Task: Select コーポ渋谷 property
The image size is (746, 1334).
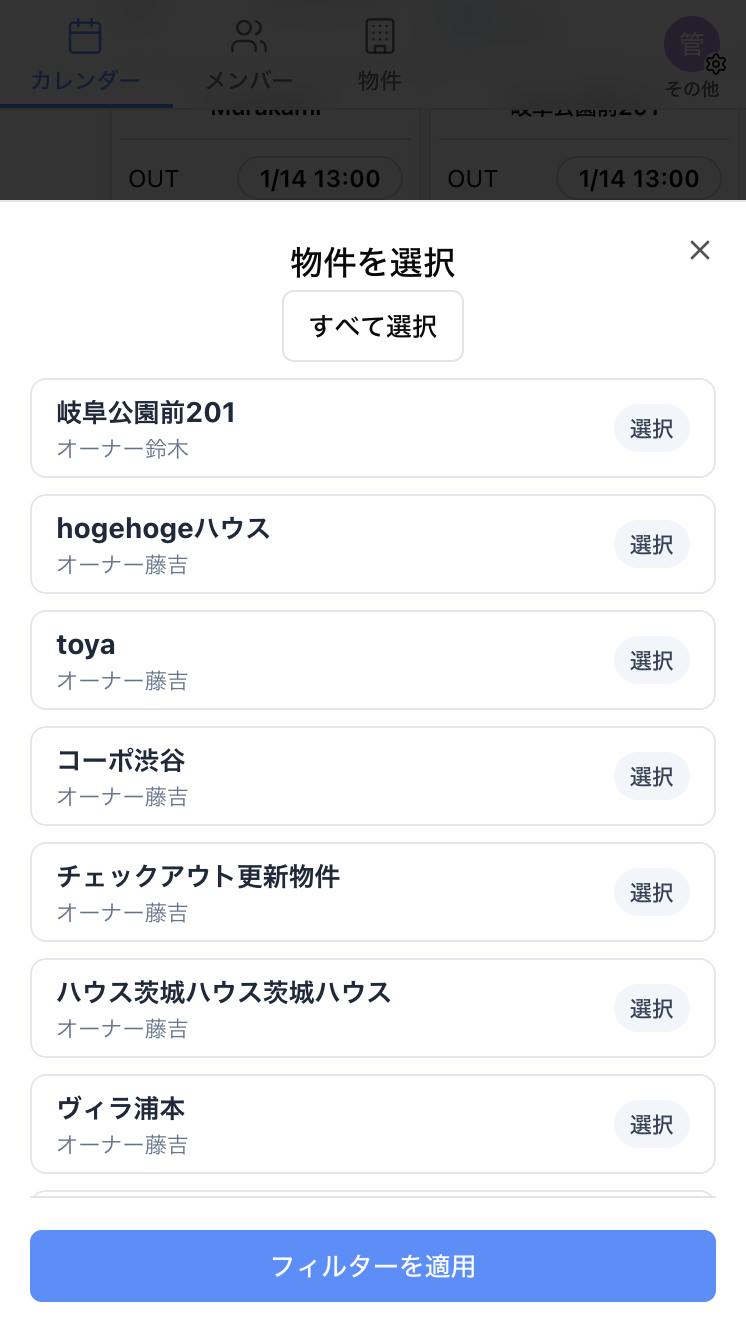Action: (651, 776)
